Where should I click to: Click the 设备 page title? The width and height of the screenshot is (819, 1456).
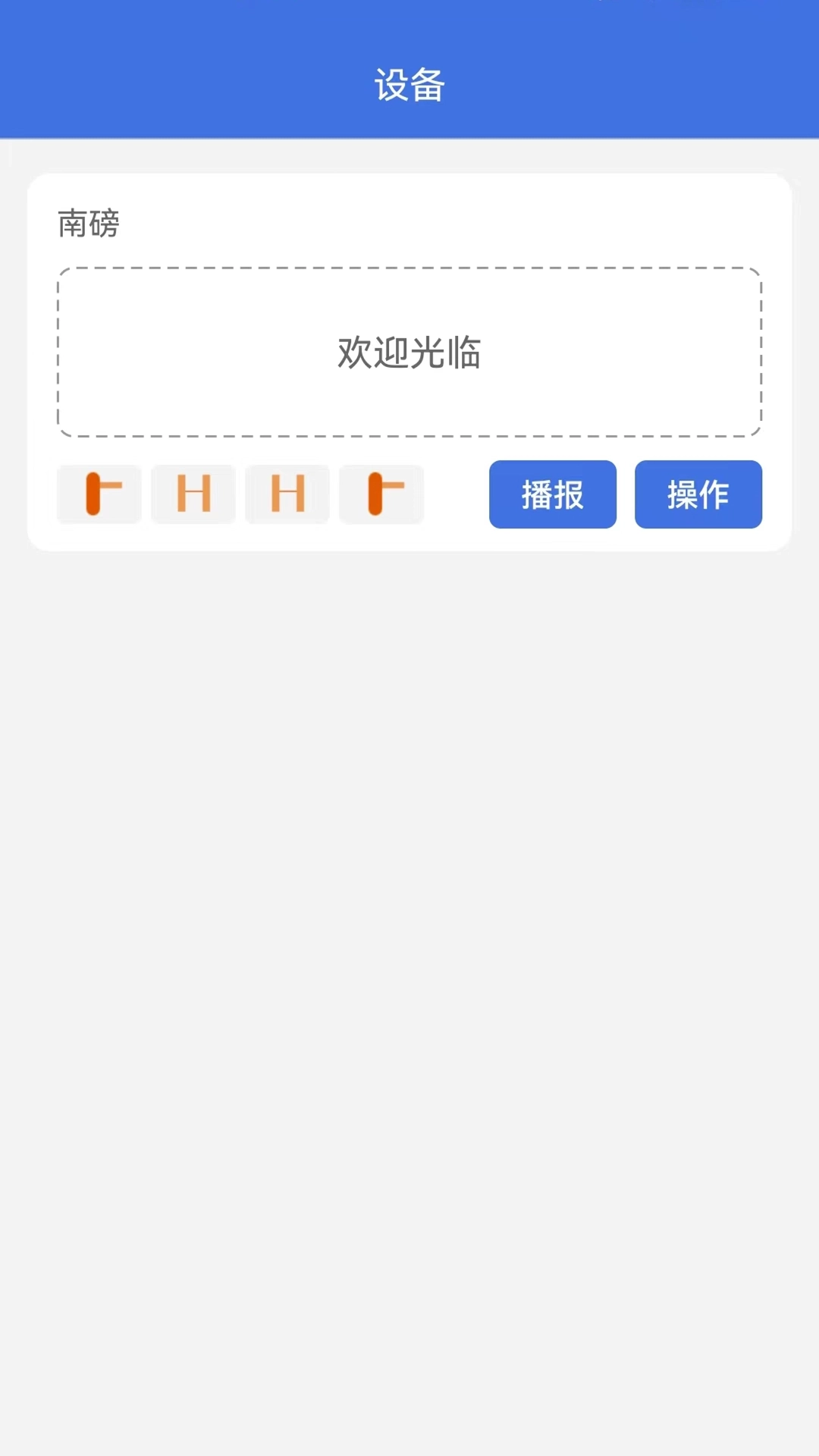point(409,85)
